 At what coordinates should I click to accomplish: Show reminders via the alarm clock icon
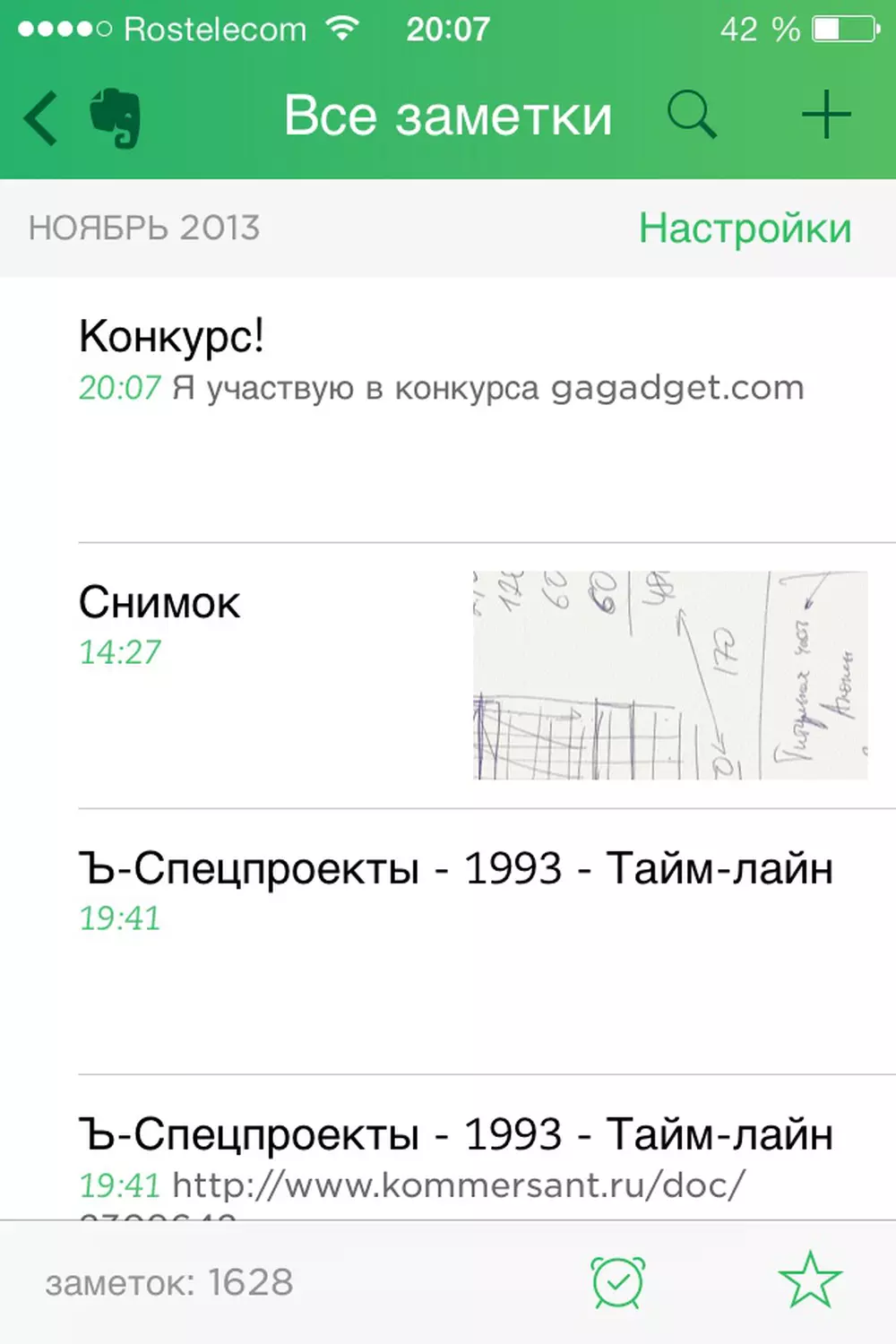coord(617,1281)
